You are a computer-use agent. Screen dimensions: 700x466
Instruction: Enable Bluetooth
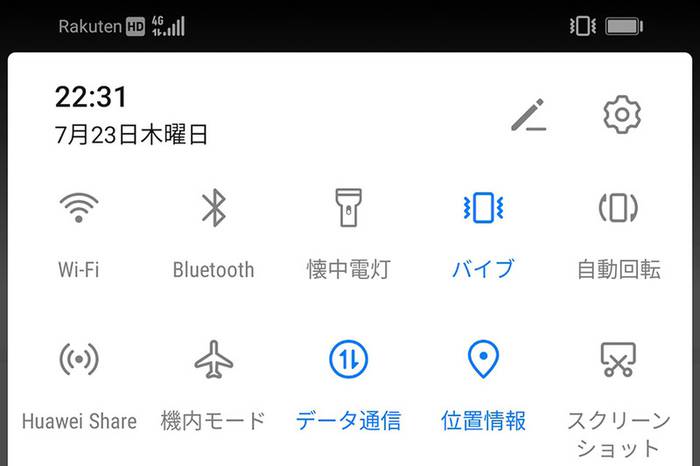(213, 209)
